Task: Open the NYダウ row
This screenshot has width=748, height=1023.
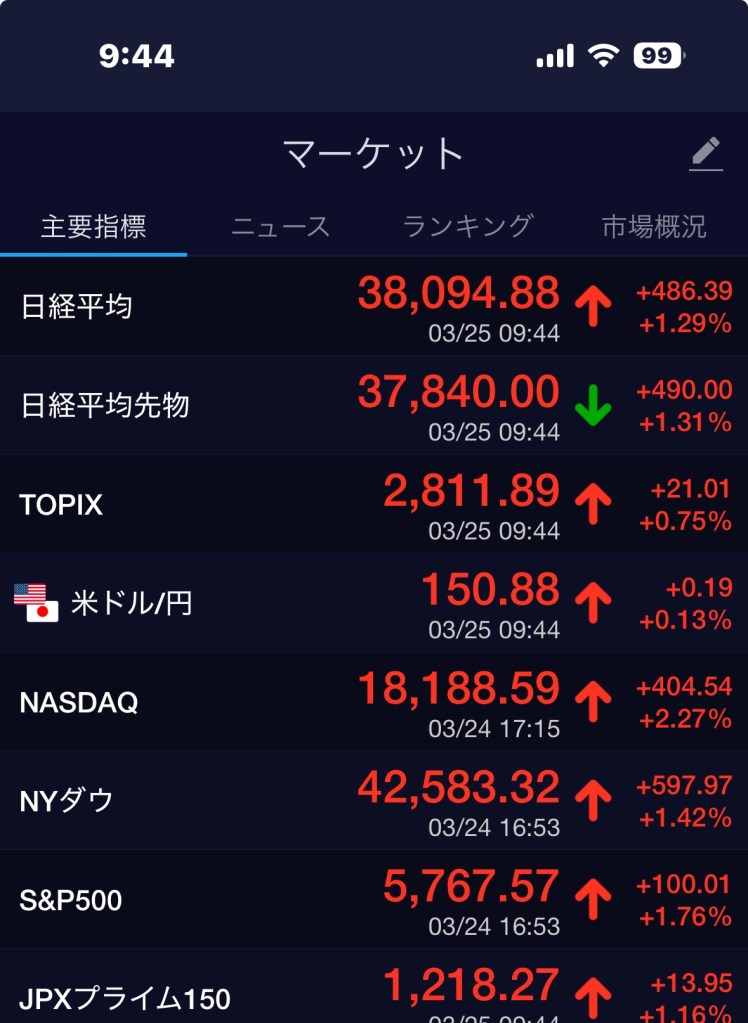Action: click(x=374, y=801)
